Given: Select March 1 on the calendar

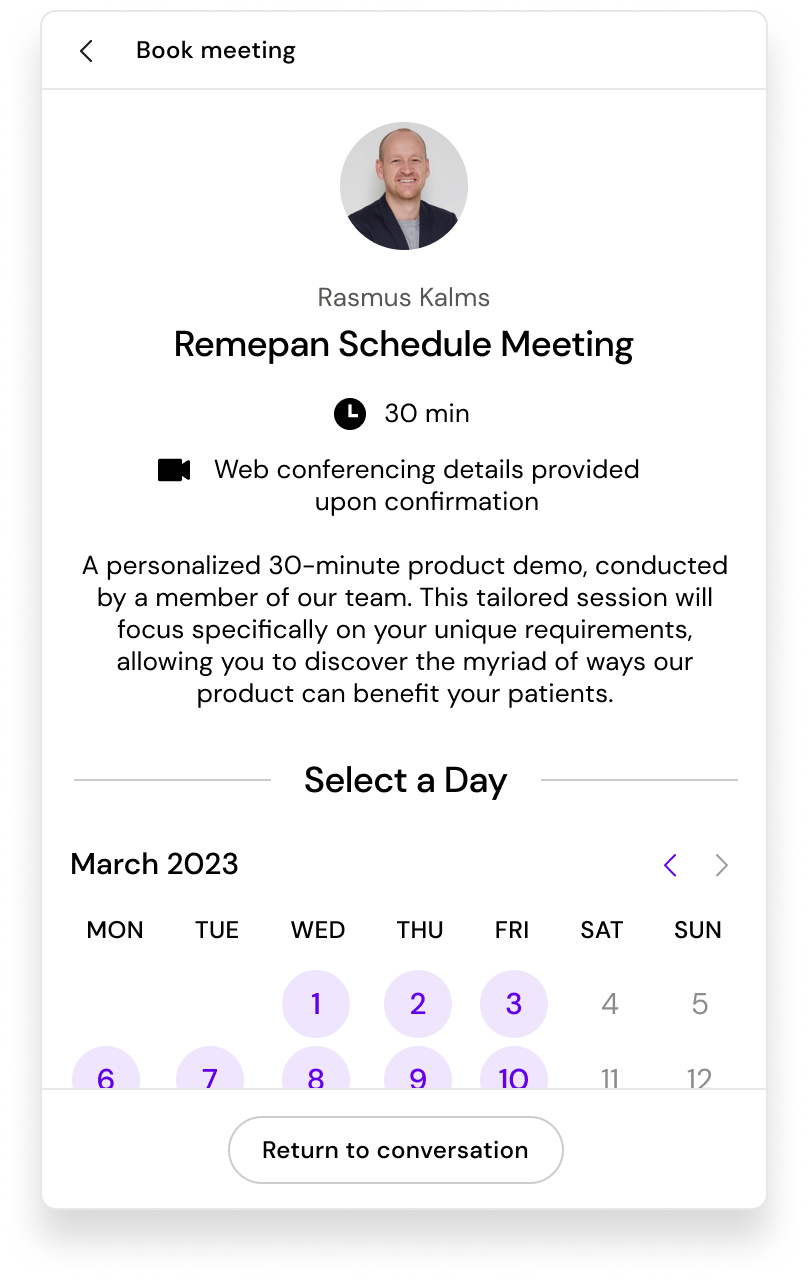Looking at the screenshot, I should [x=316, y=1003].
